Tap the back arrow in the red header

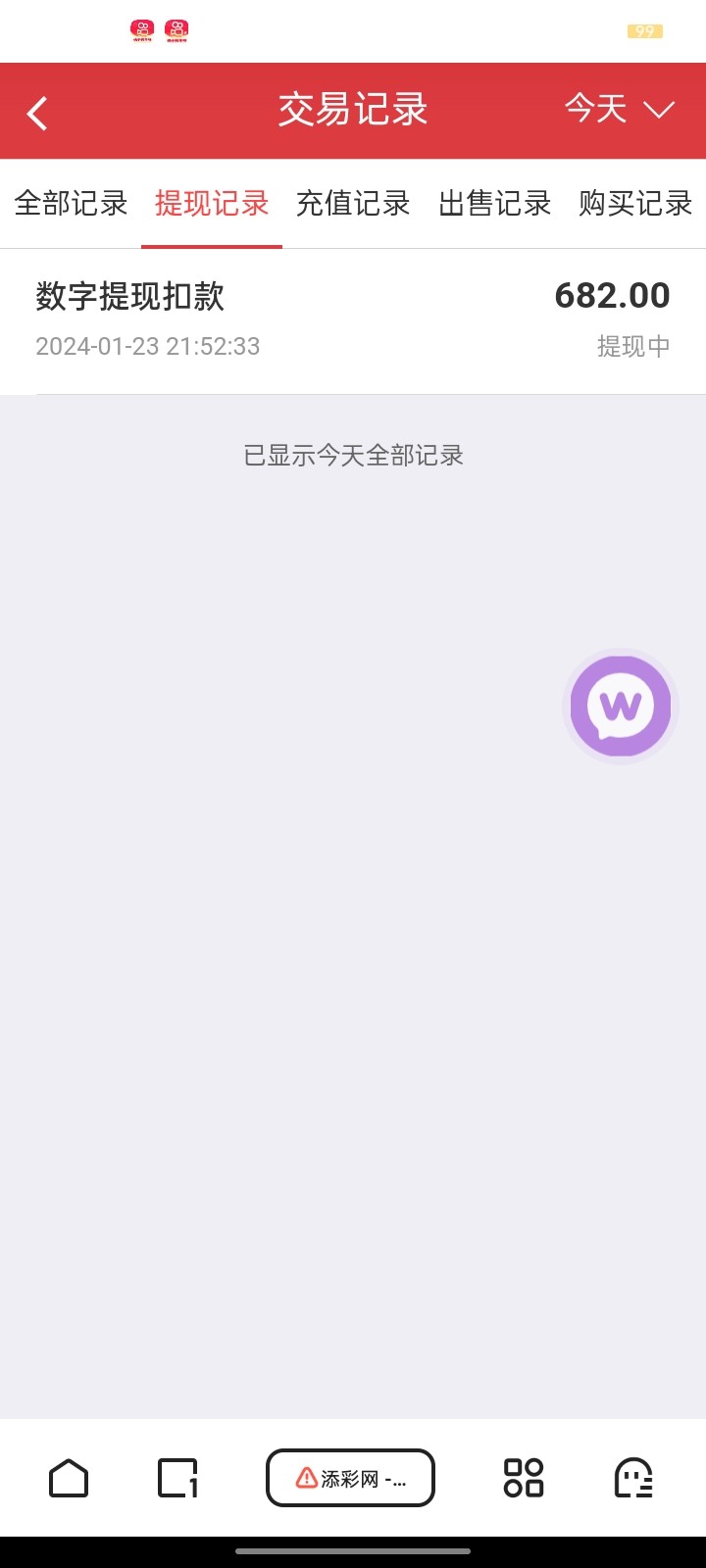37,111
